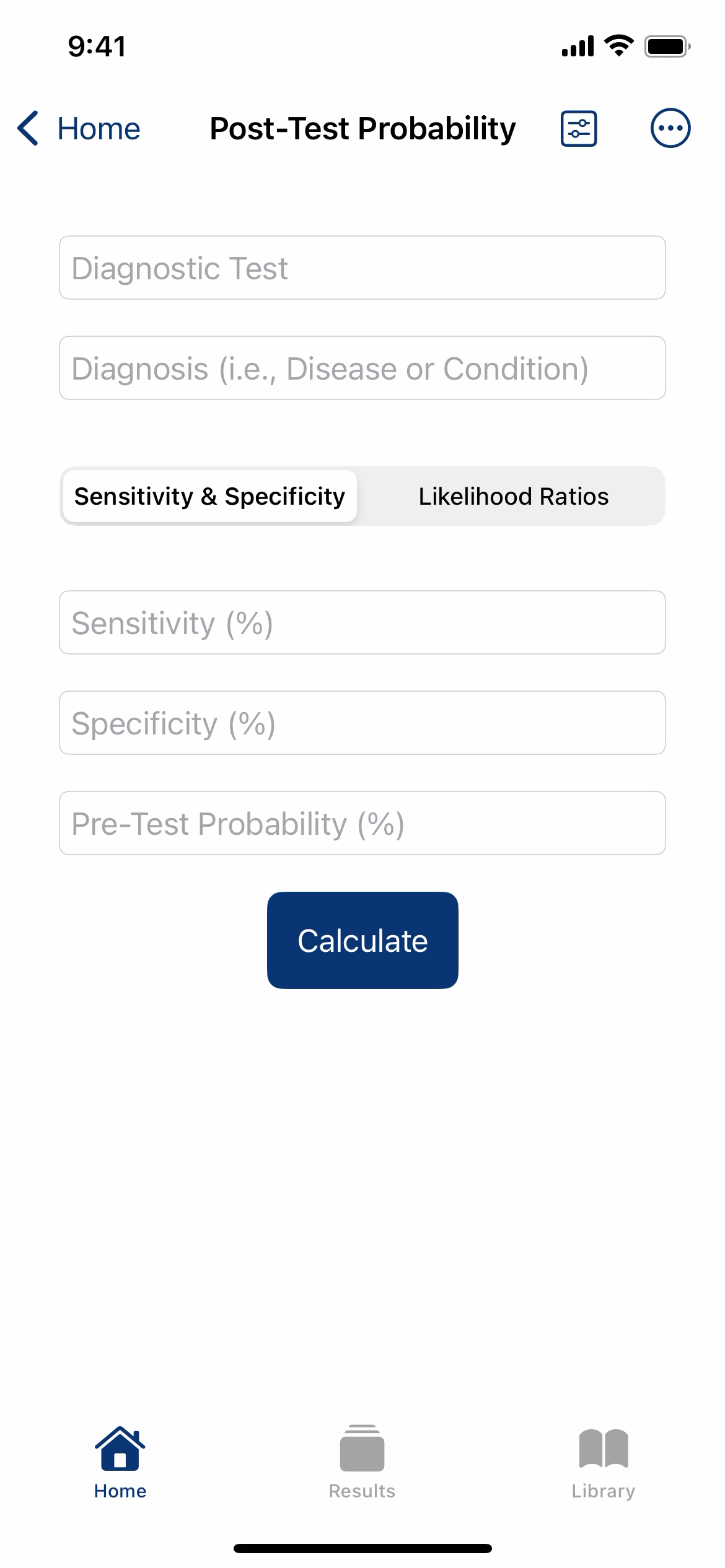Switch to the Results tab
Screen dimensions: 725x1568
coord(362,1463)
